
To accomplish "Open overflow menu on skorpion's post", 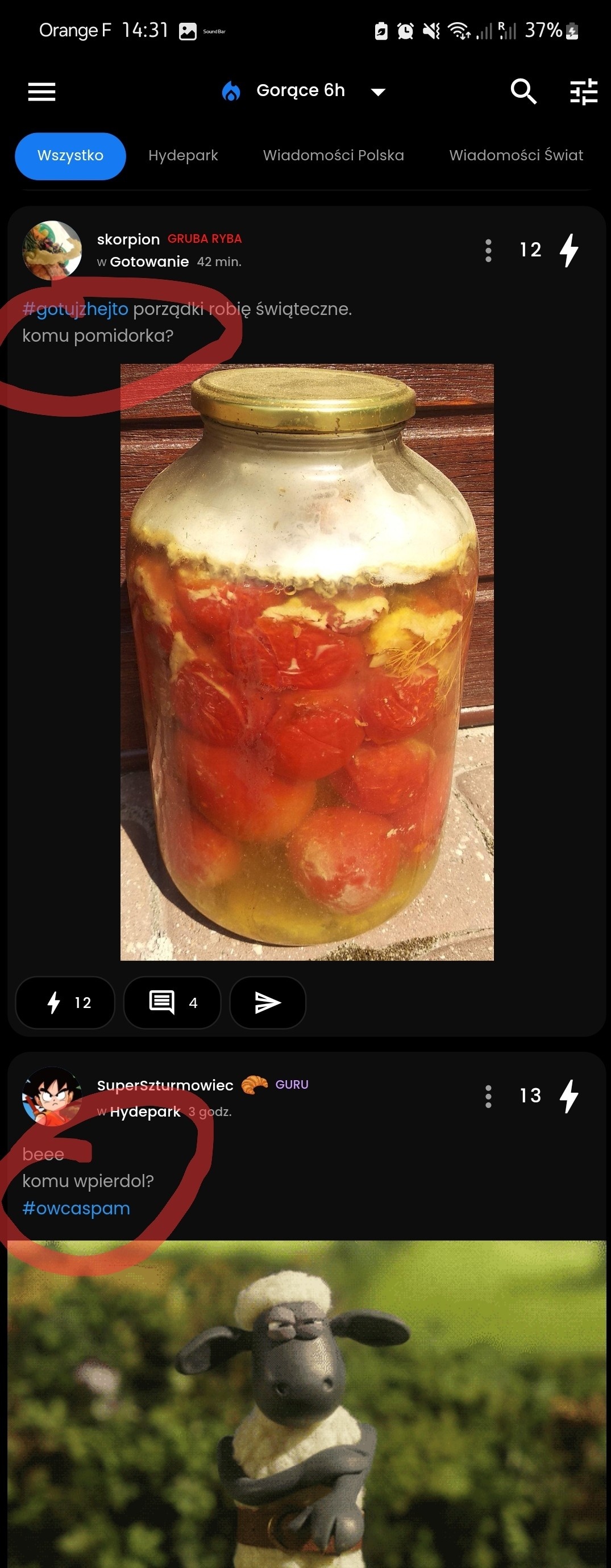I will (488, 250).
